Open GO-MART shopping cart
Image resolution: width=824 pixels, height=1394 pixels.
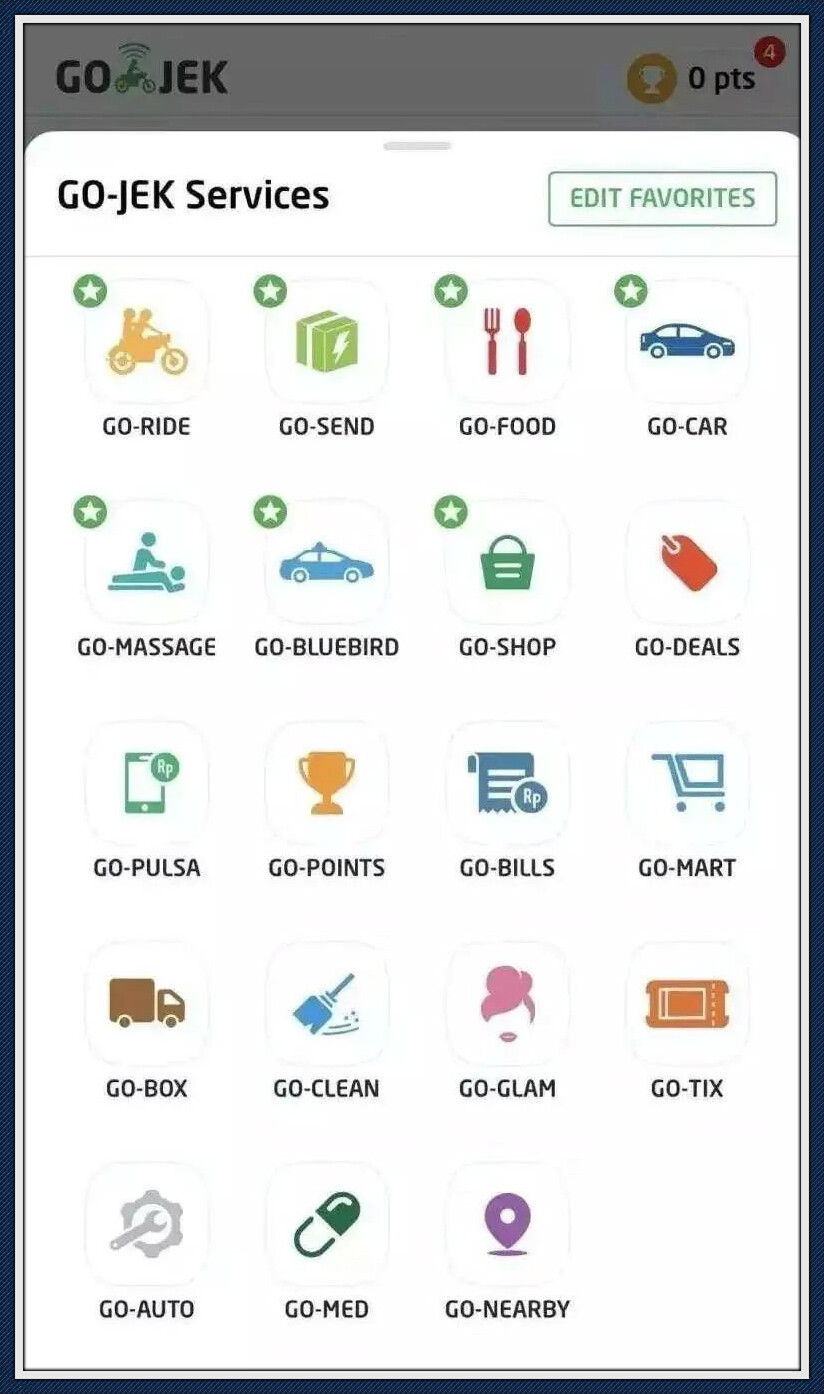pos(687,783)
